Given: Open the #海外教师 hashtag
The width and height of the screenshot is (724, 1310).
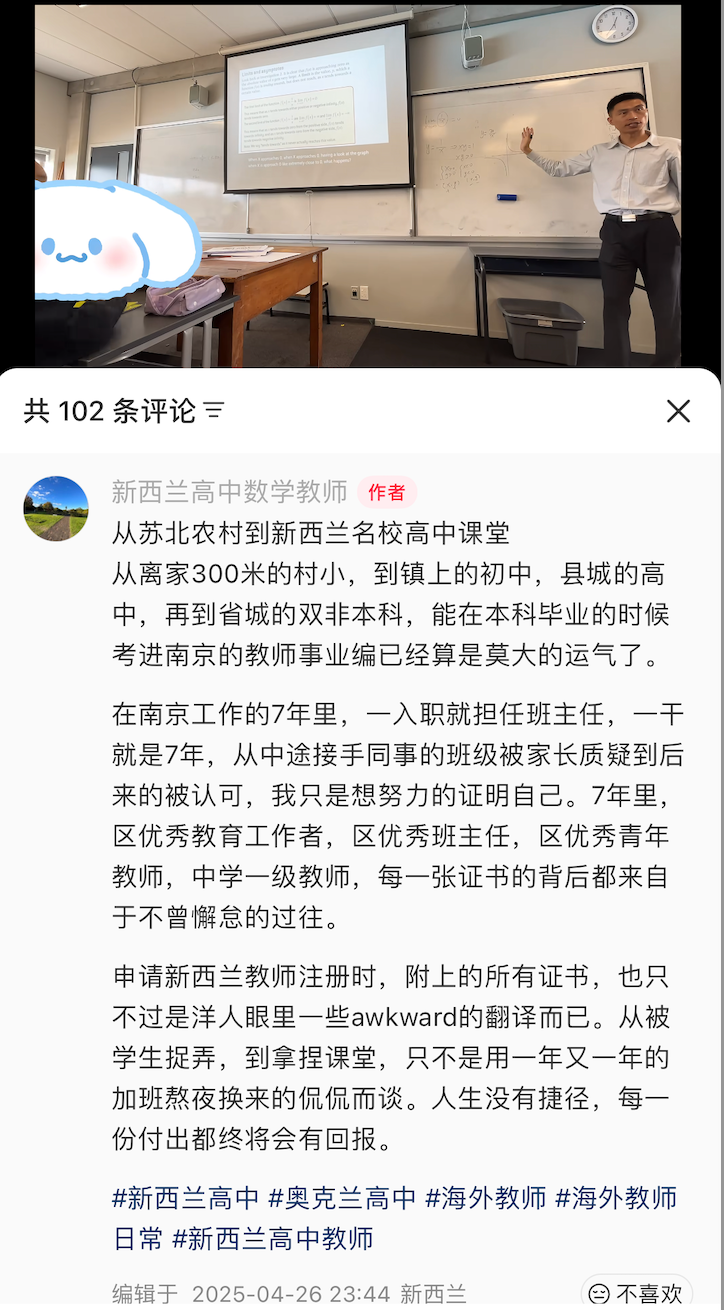Looking at the screenshot, I should (x=486, y=1197).
